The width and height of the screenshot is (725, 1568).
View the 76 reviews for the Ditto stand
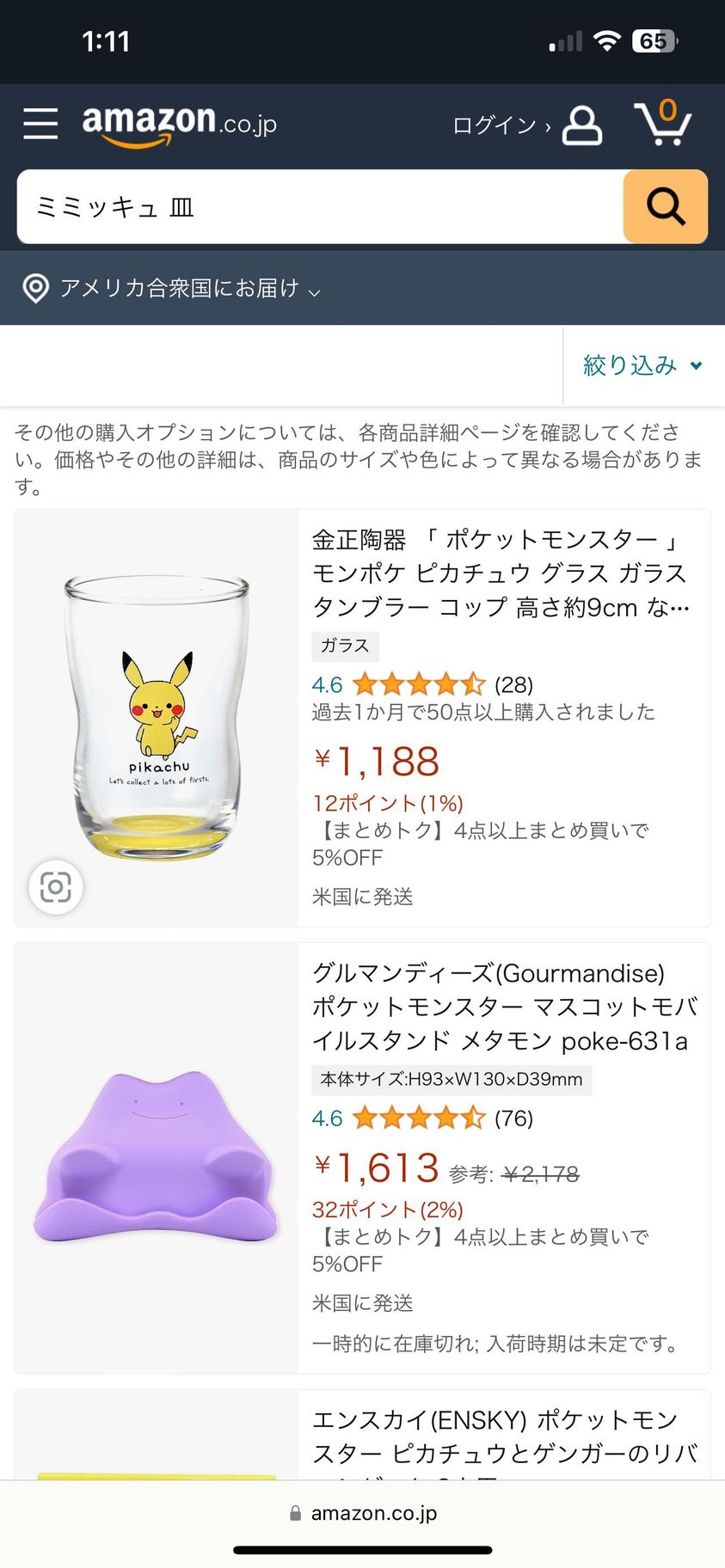(513, 1118)
